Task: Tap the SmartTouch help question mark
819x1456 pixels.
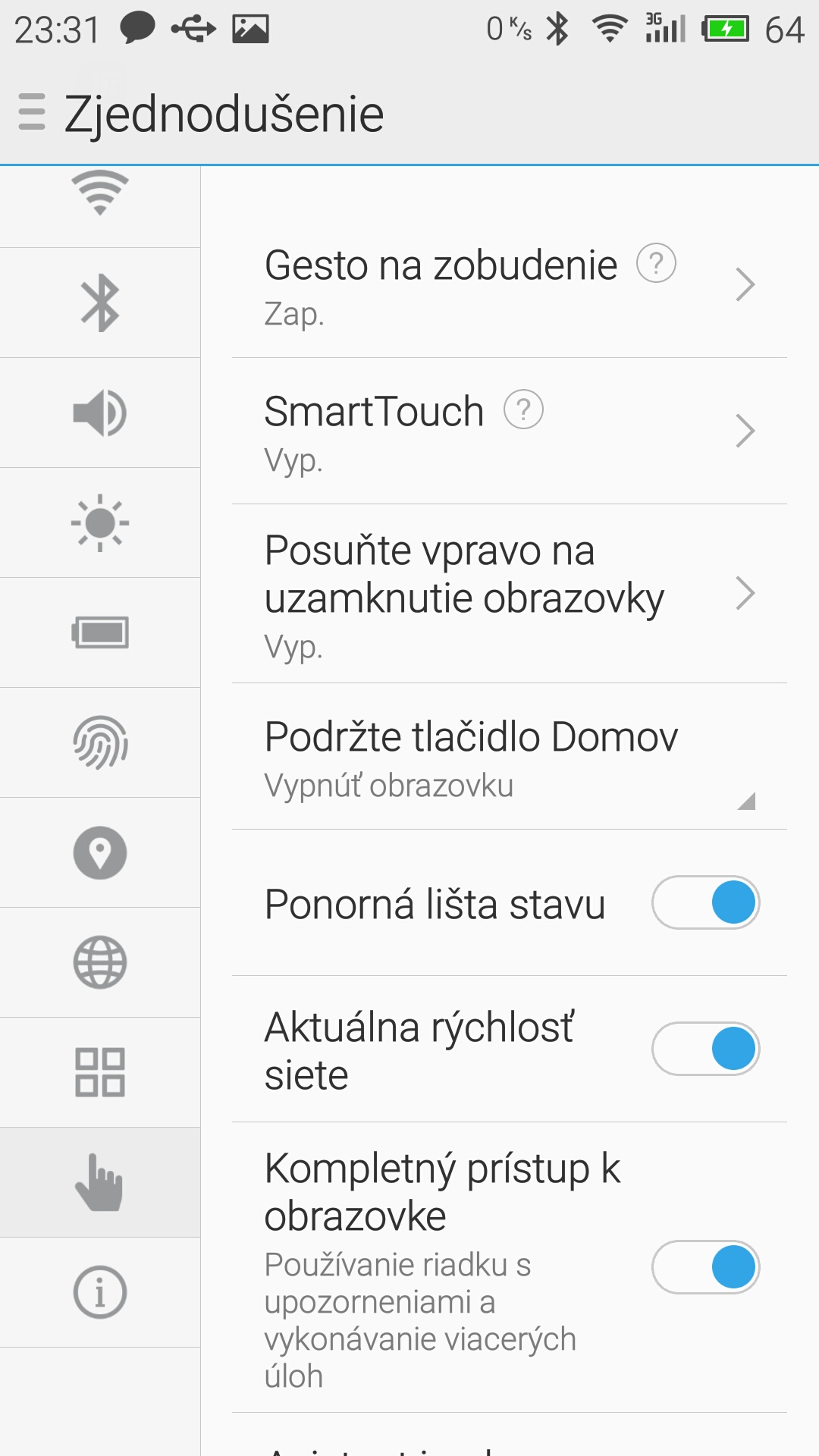Action: coord(524,409)
